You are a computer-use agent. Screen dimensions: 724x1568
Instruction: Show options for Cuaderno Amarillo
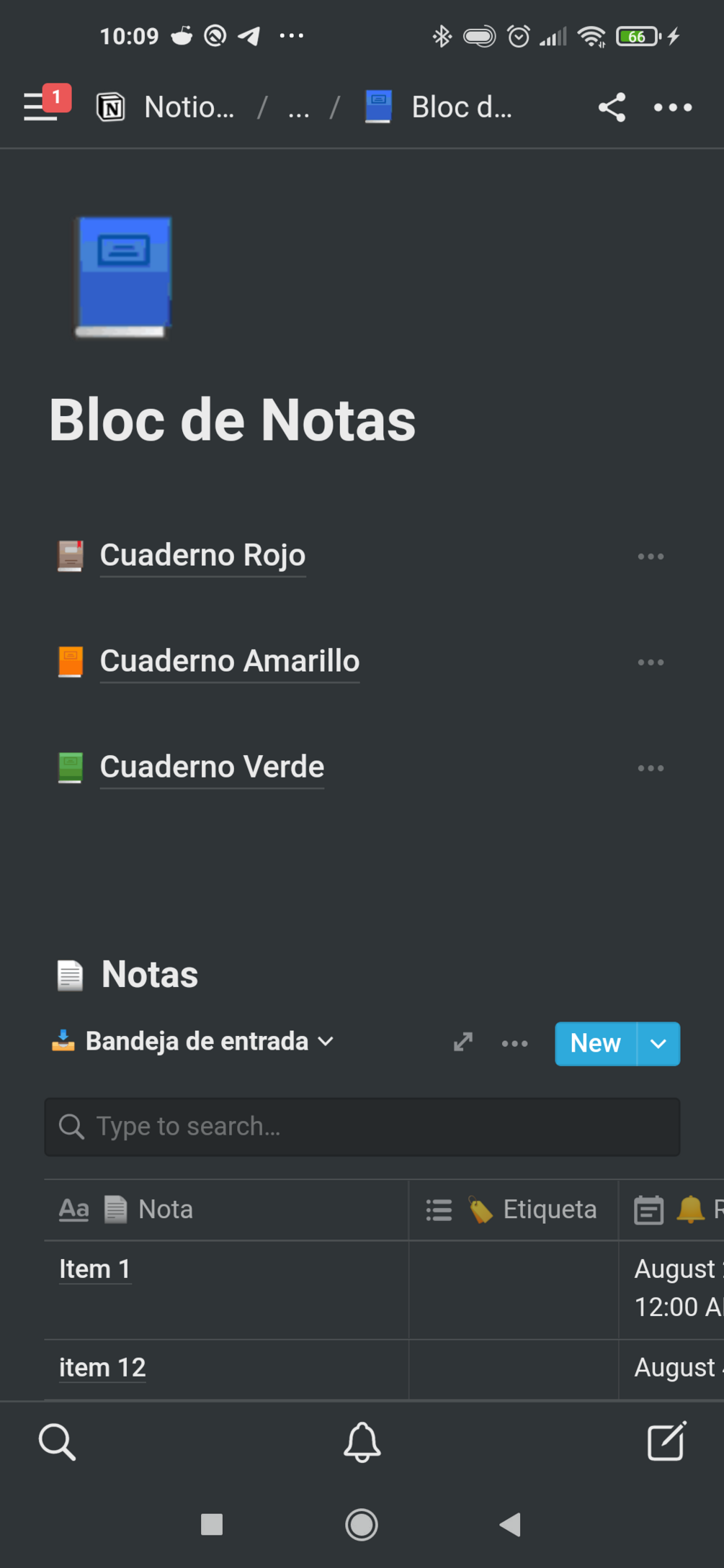[651, 662]
